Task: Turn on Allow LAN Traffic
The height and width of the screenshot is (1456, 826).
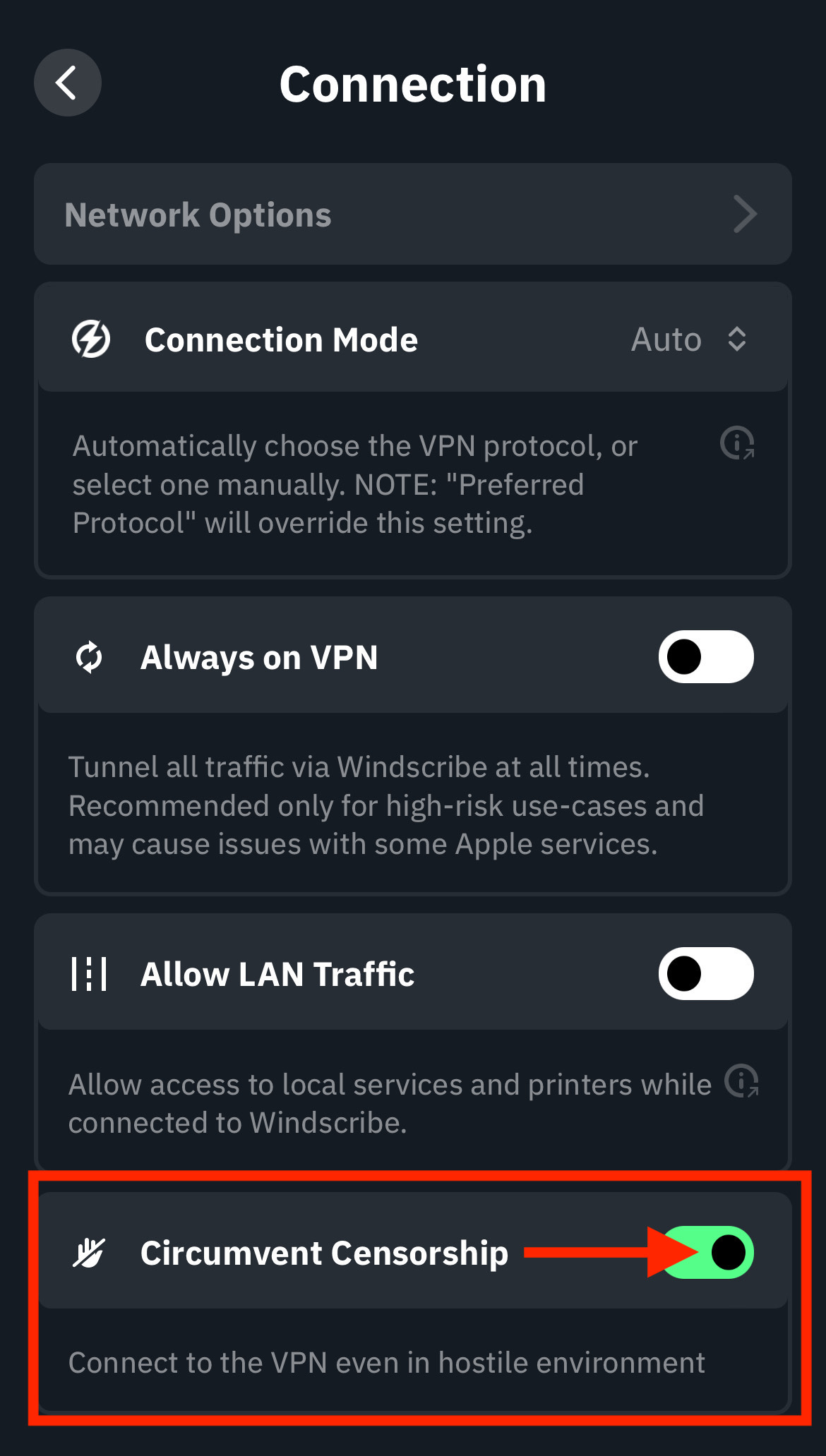Action: (x=706, y=973)
